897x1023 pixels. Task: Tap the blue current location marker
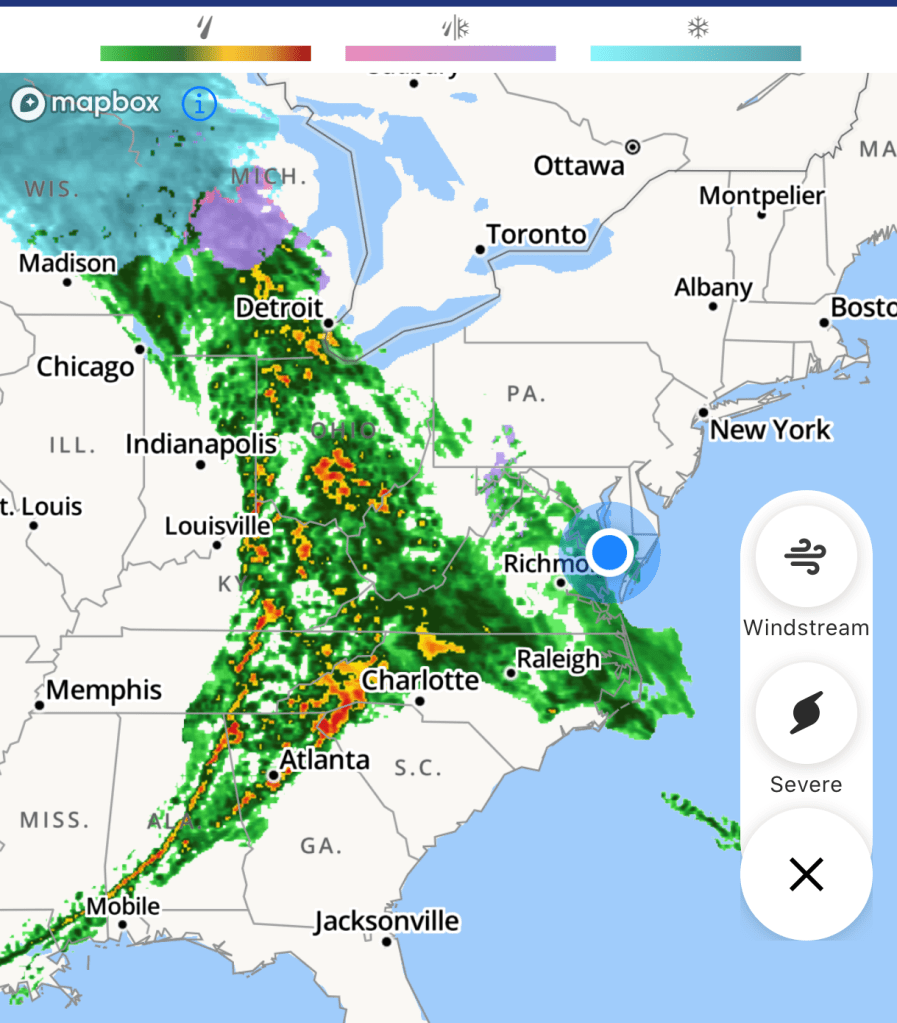click(x=609, y=552)
